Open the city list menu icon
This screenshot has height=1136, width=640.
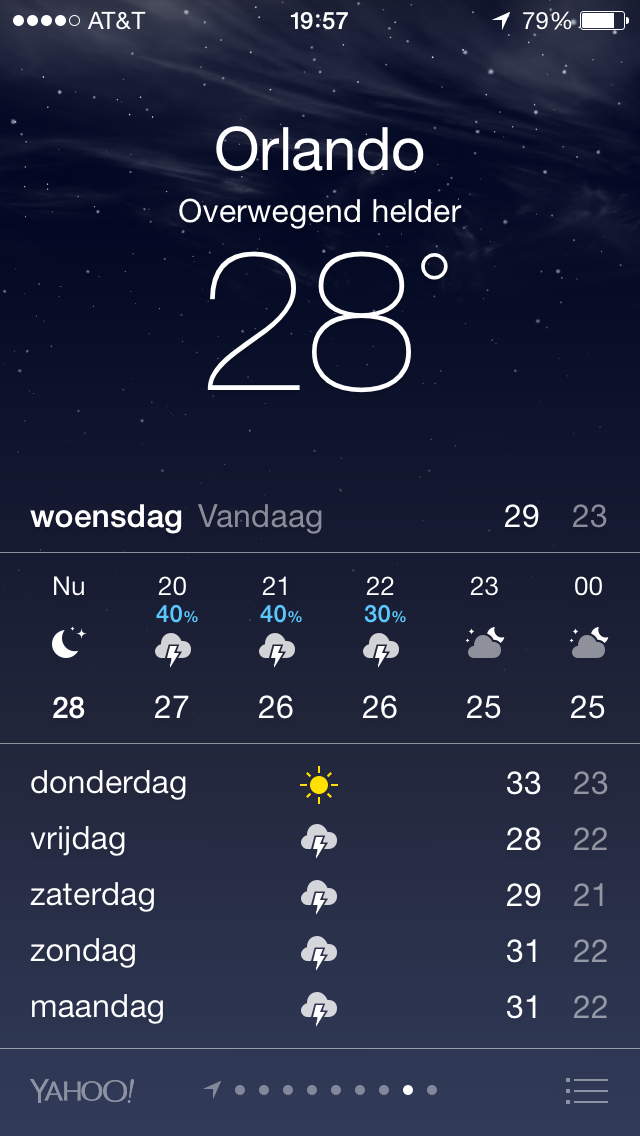(x=586, y=1090)
